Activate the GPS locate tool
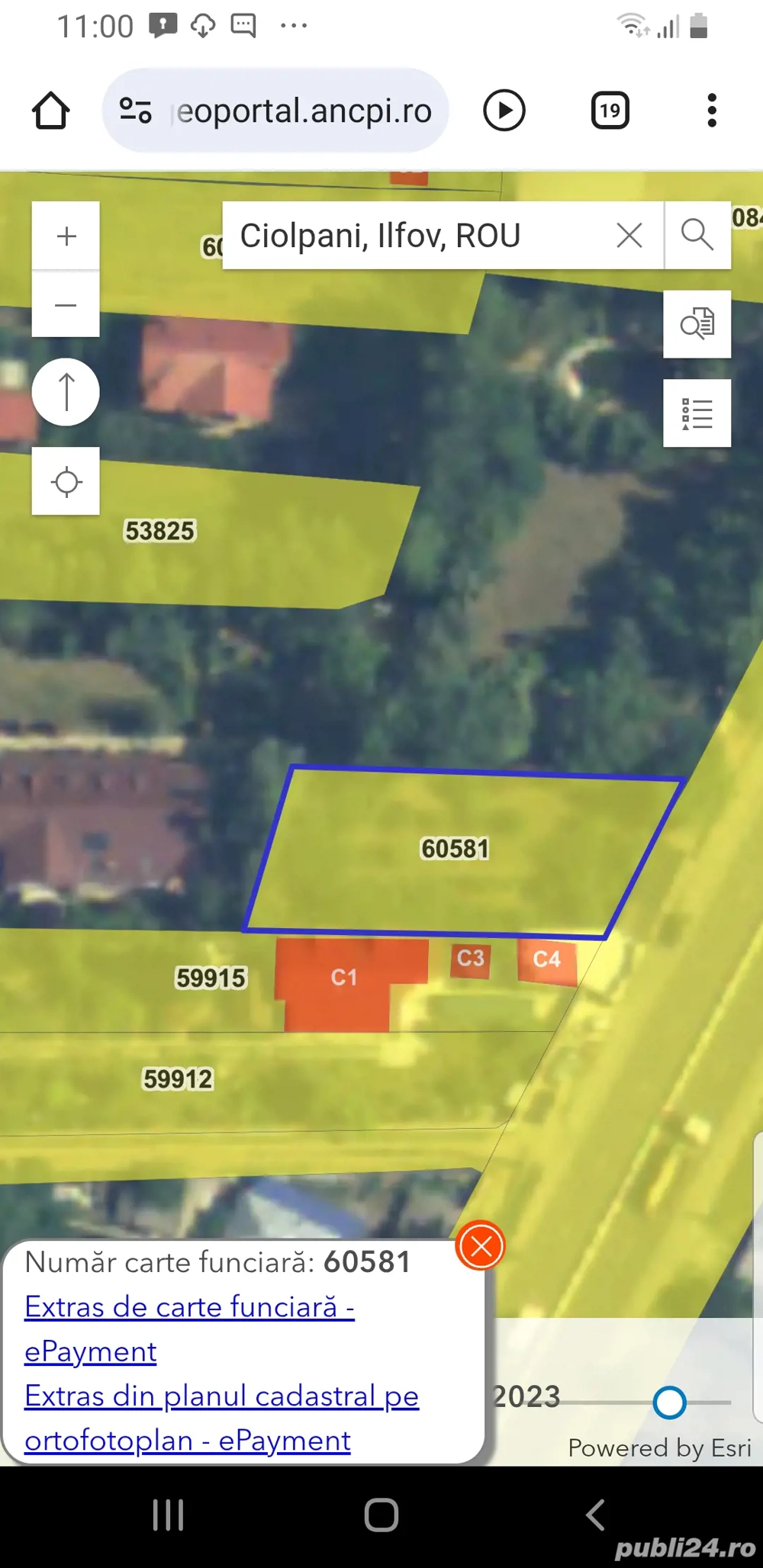The image size is (763, 1568). point(66,481)
